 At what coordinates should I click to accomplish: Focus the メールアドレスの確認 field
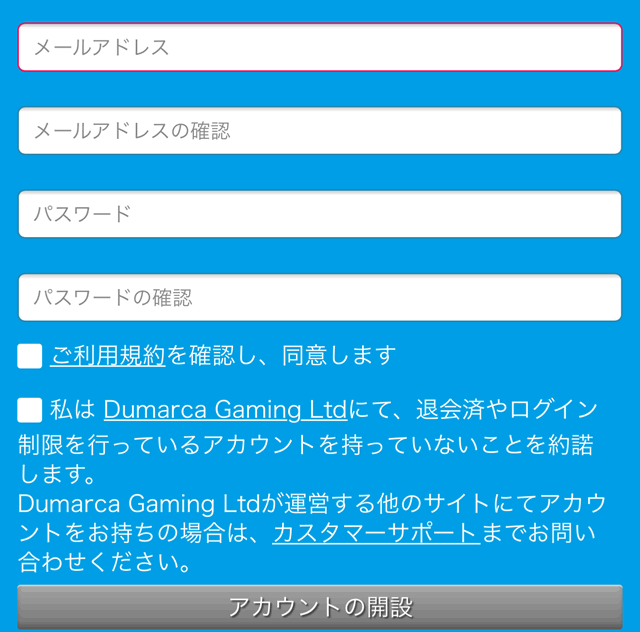pyautogui.click(x=320, y=131)
